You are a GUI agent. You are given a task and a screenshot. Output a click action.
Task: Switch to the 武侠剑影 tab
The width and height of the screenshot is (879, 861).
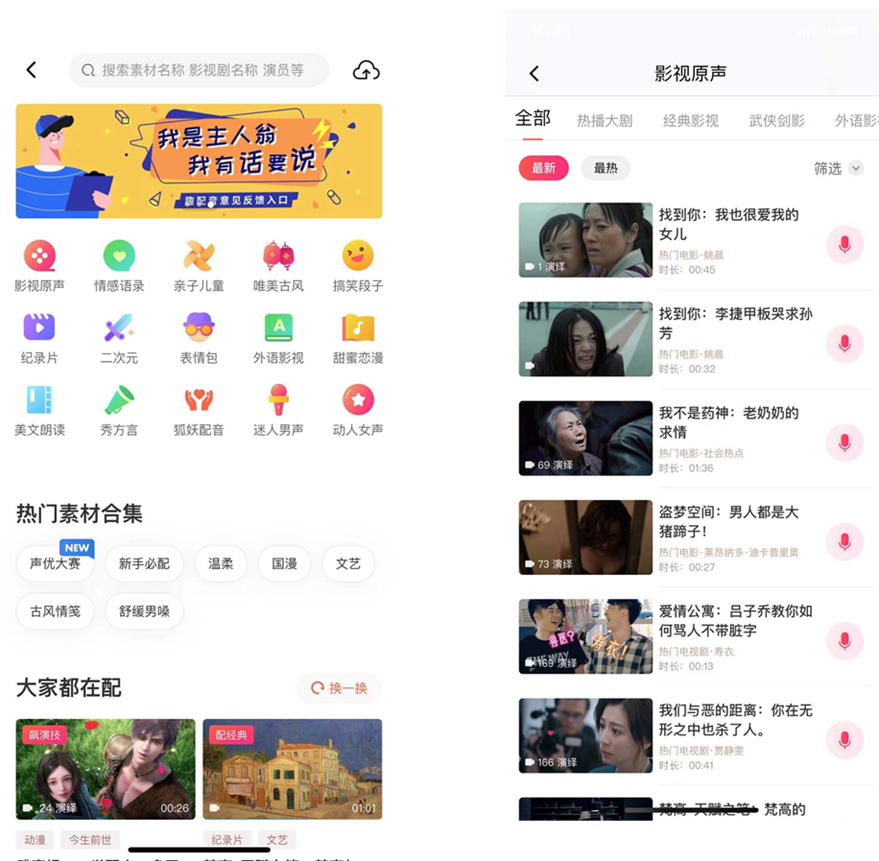click(776, 121)
